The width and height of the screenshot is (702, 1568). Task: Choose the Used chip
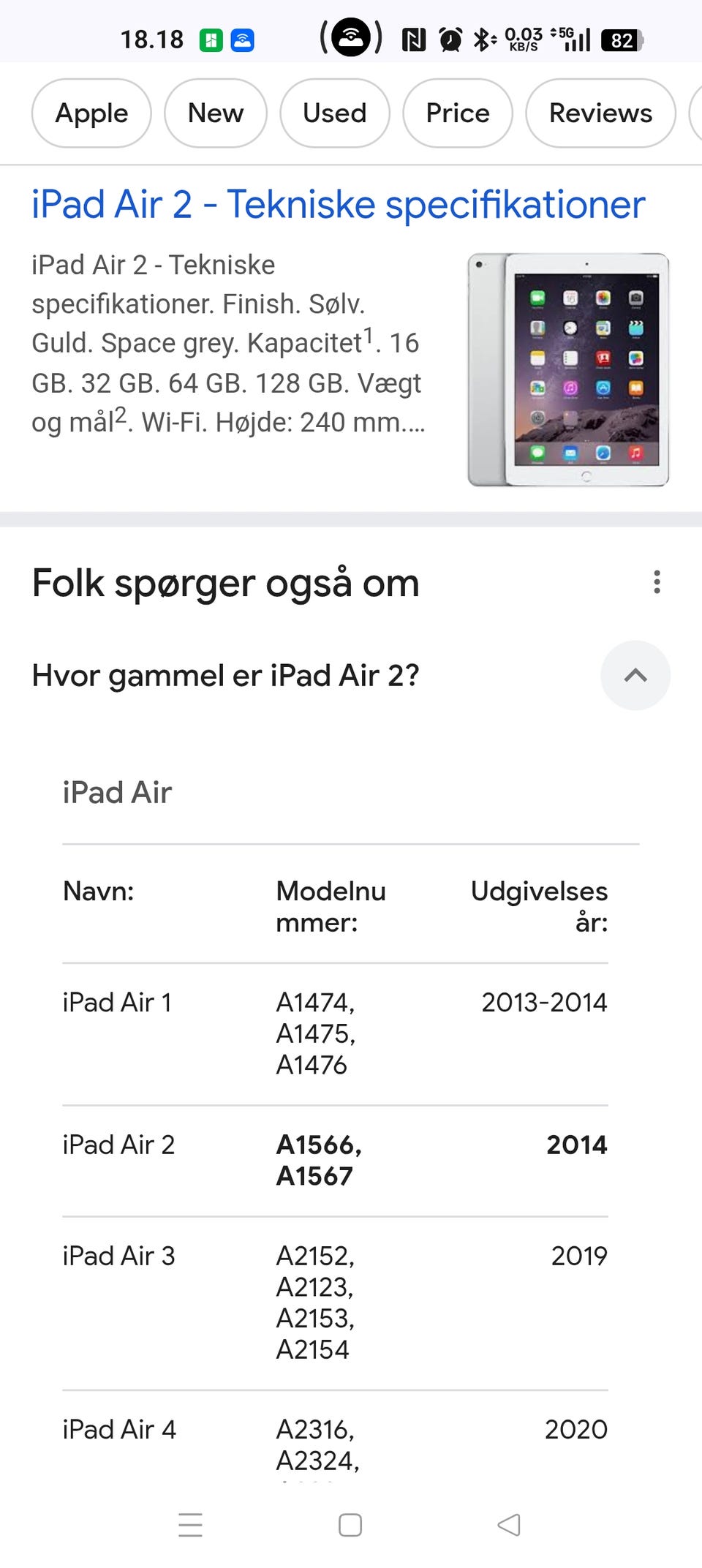pyautogui.click(x=335, y=113)
